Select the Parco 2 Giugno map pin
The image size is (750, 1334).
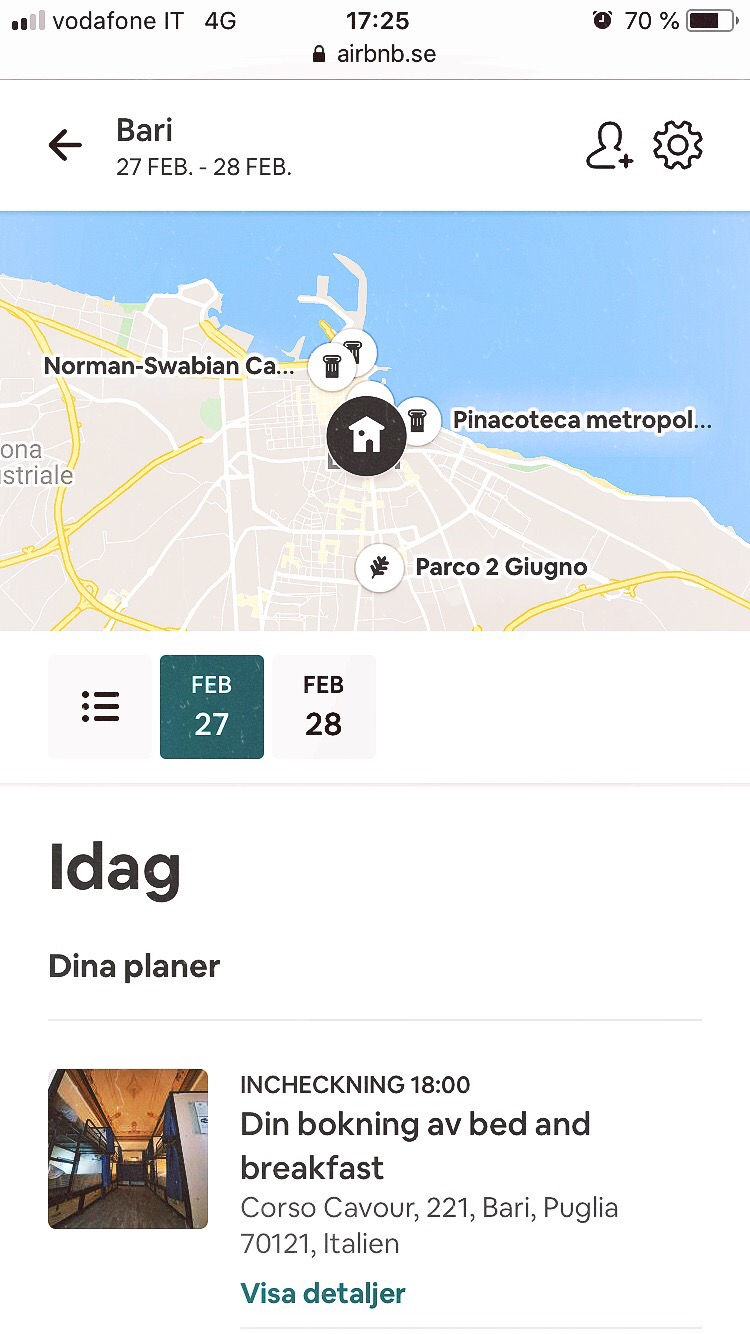coord(380,568)
